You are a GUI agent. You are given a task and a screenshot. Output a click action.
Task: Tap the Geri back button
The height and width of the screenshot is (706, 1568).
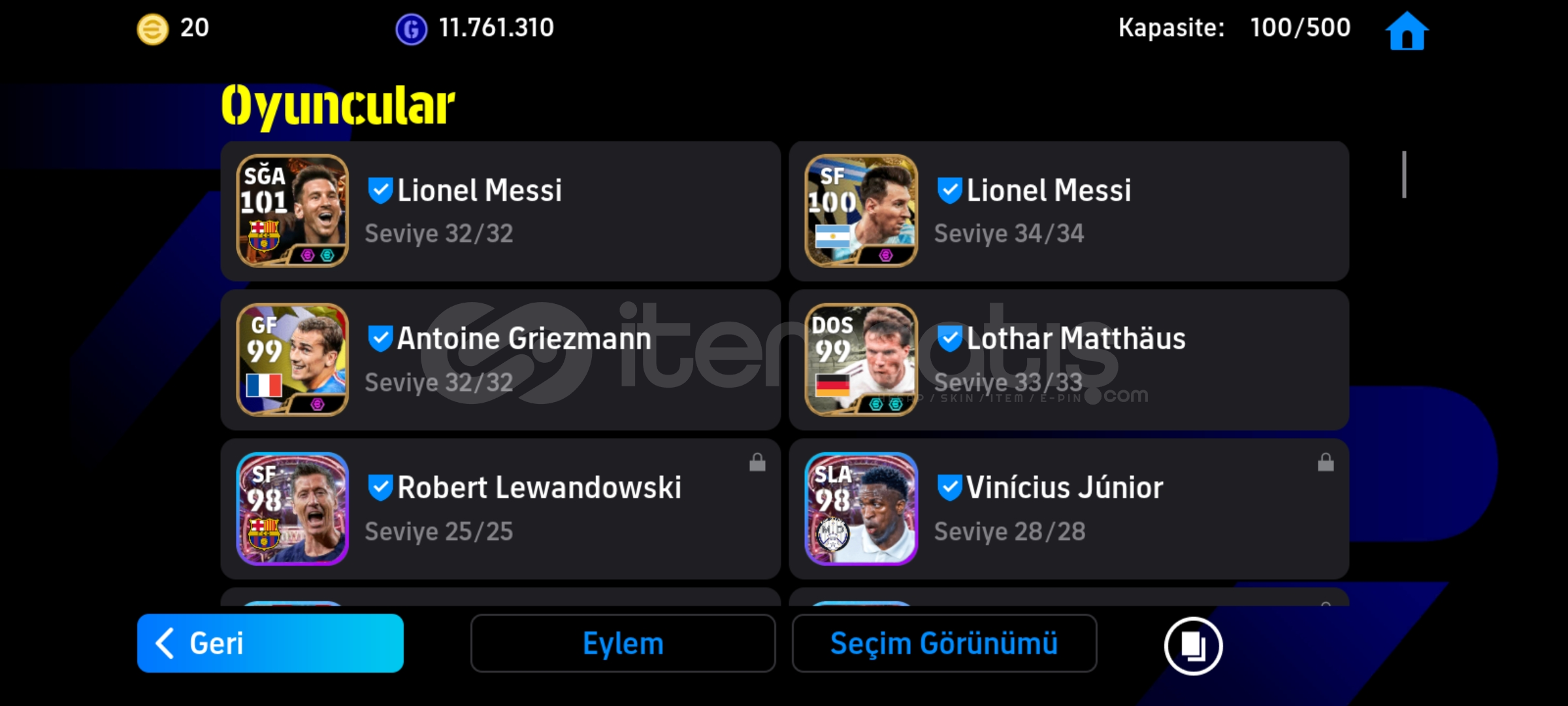pyautogui.click(x=270, y=643)
